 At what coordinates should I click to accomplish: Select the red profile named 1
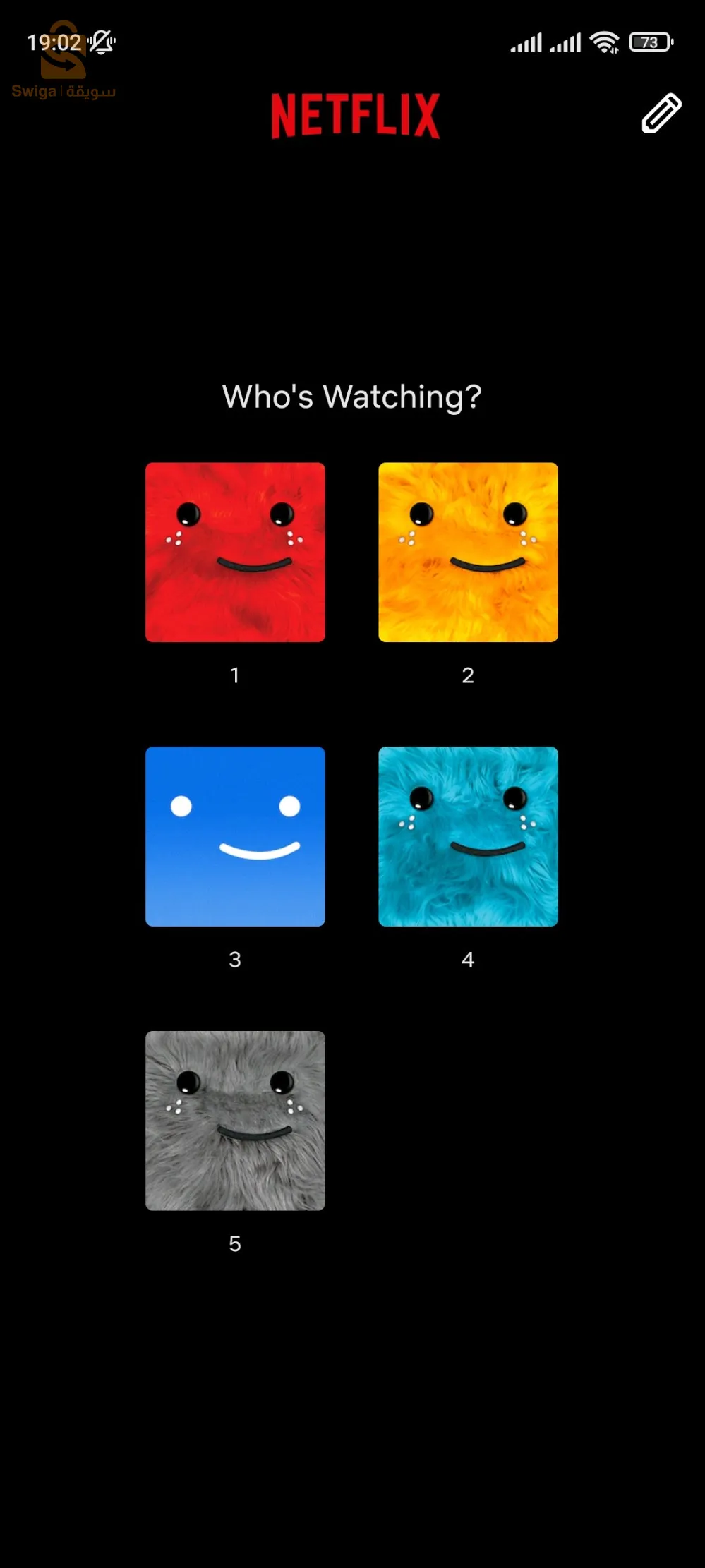pos(235,552)
